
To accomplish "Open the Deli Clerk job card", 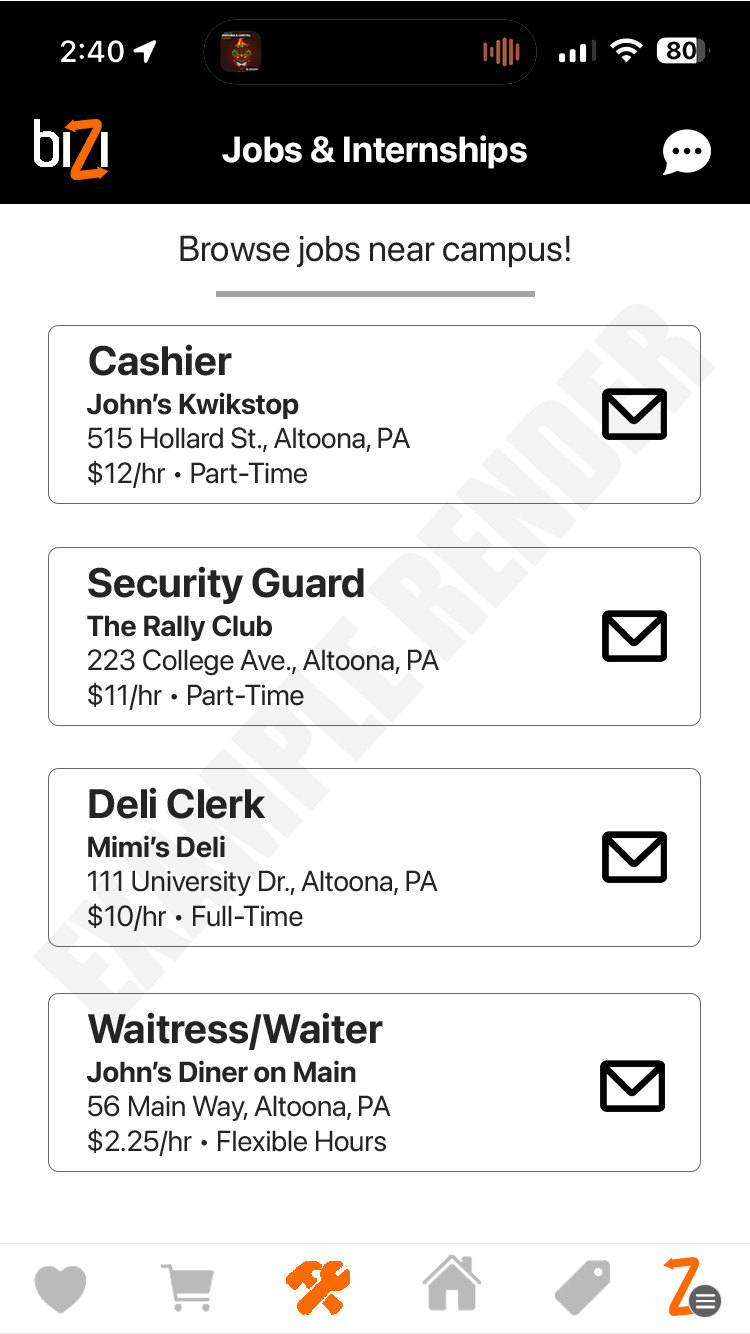I will [374, 857].
